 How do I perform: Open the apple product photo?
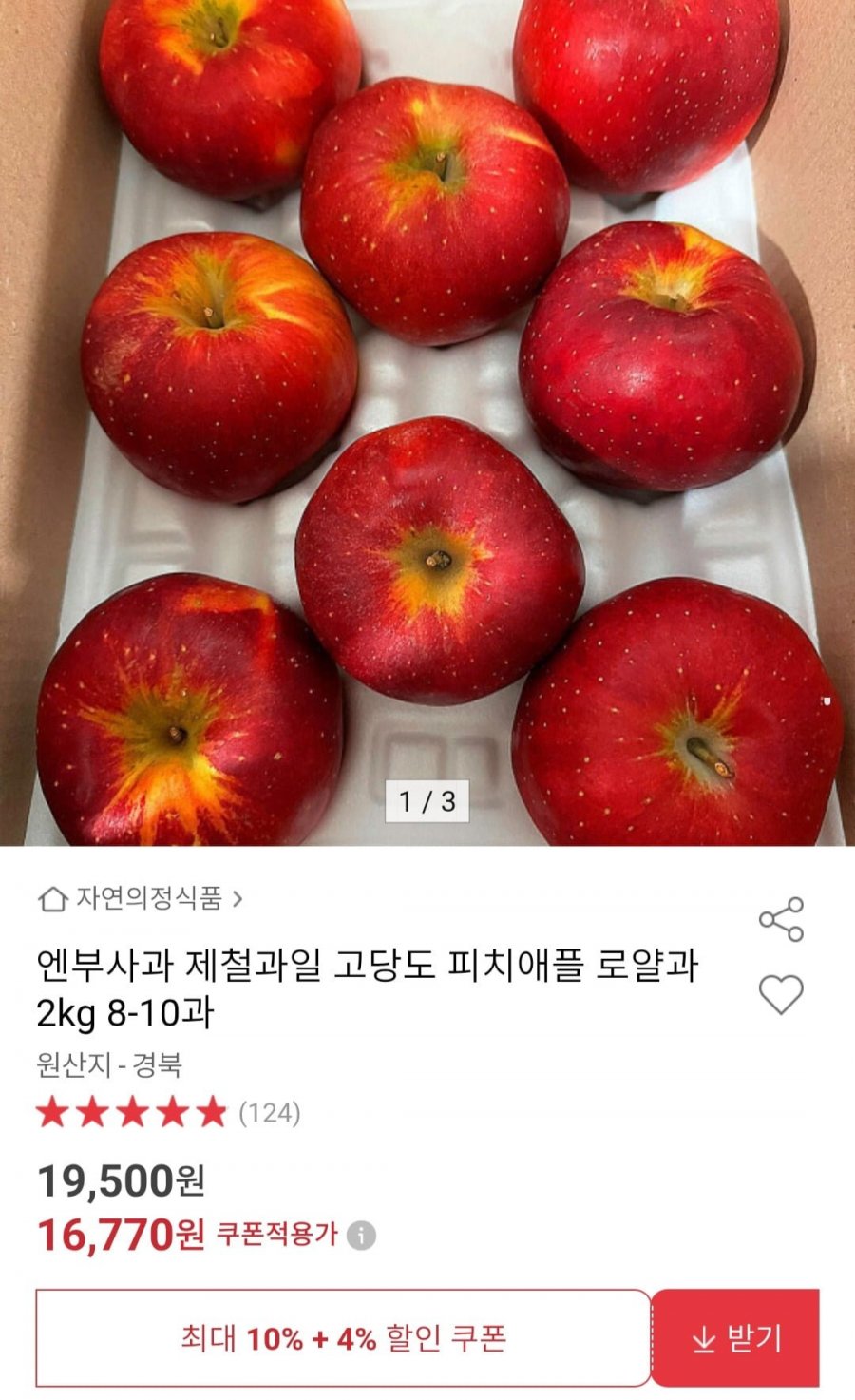point(427,418)
